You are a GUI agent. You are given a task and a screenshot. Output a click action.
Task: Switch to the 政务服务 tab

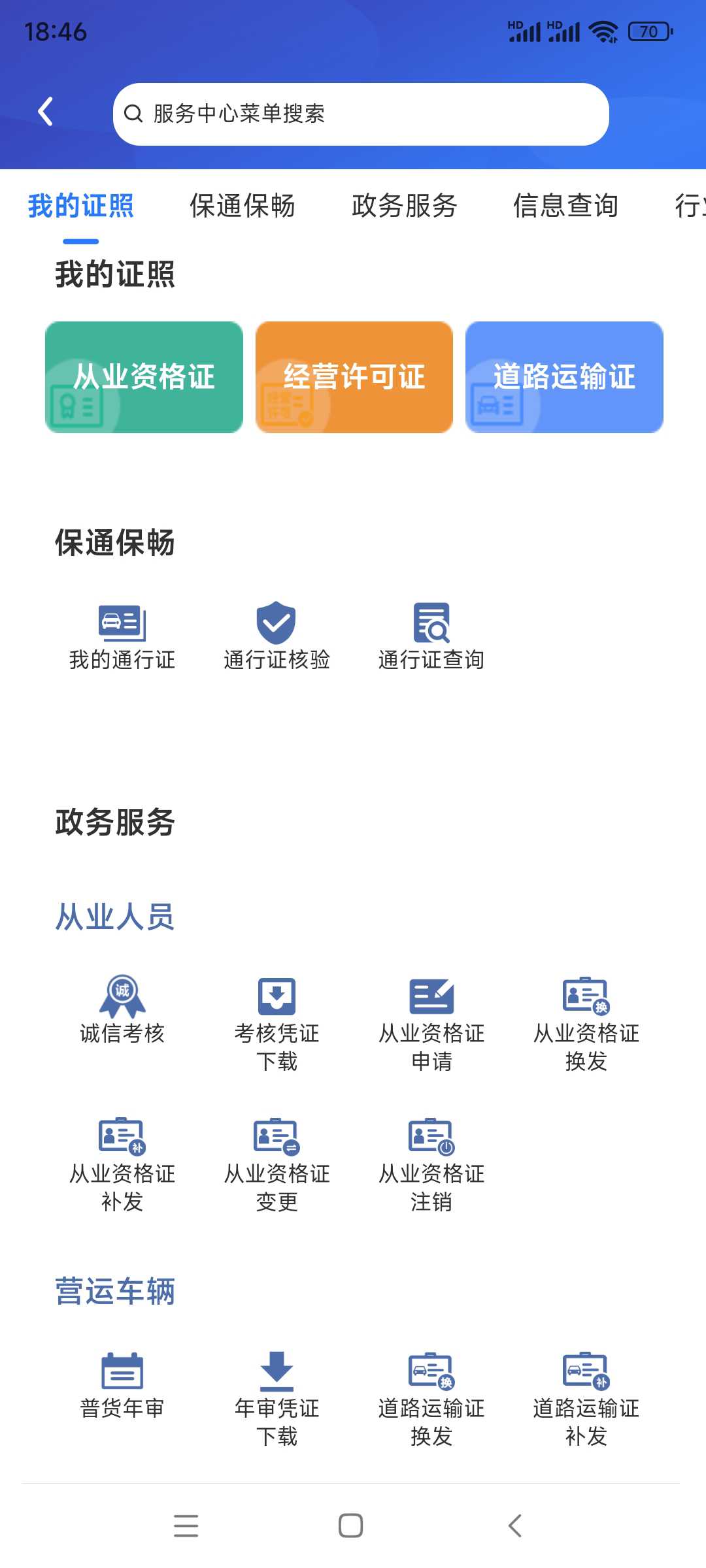(x=405, y=206)
